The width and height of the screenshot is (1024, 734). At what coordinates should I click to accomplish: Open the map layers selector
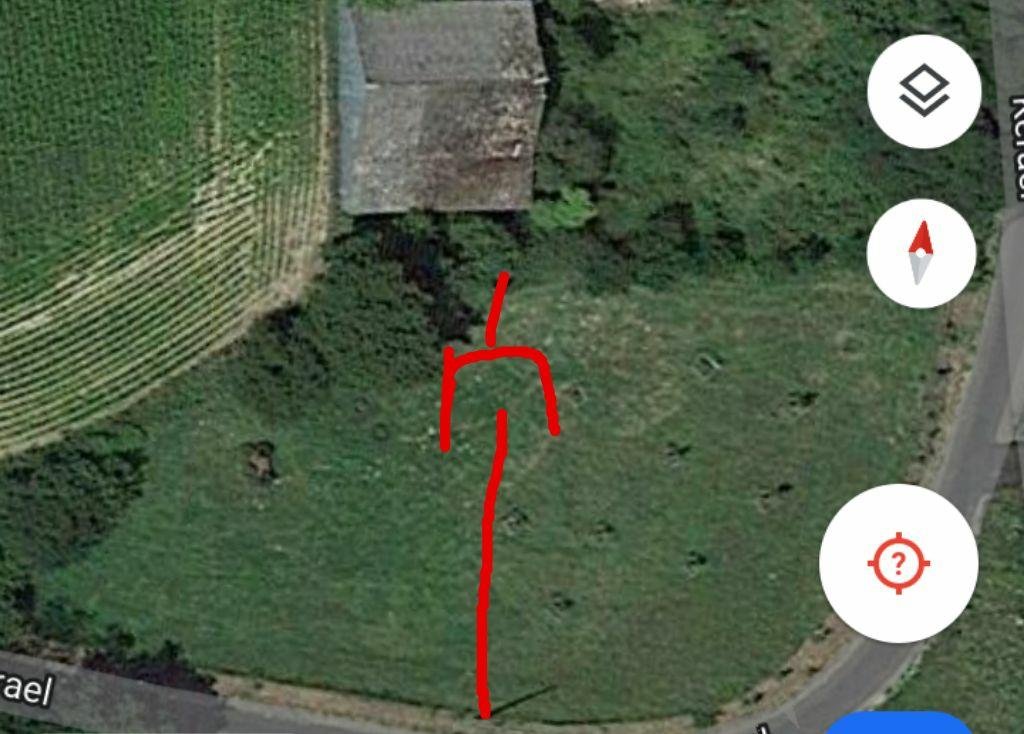pos(923,91)
